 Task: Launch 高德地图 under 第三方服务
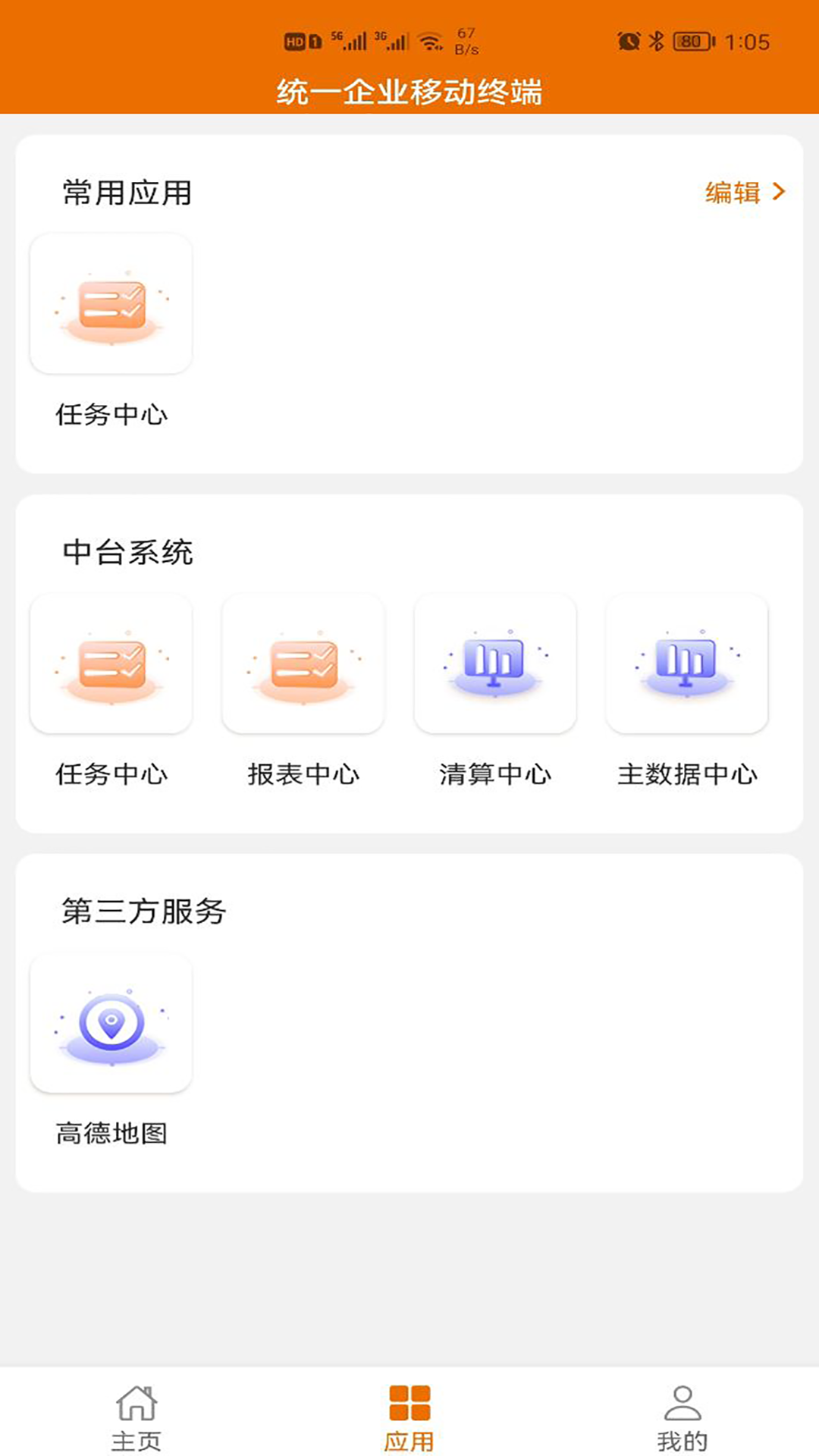pos(111,1023)
